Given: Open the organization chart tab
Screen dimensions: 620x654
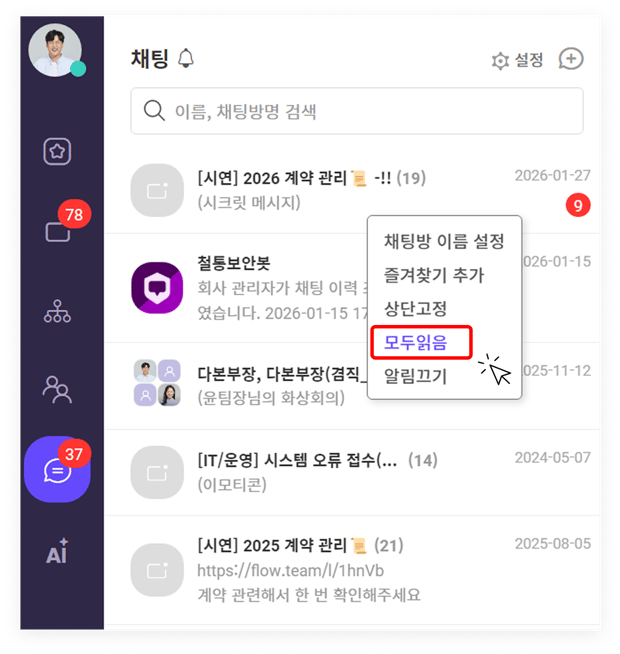Looking at the screenshot, I should coord(57,311).
